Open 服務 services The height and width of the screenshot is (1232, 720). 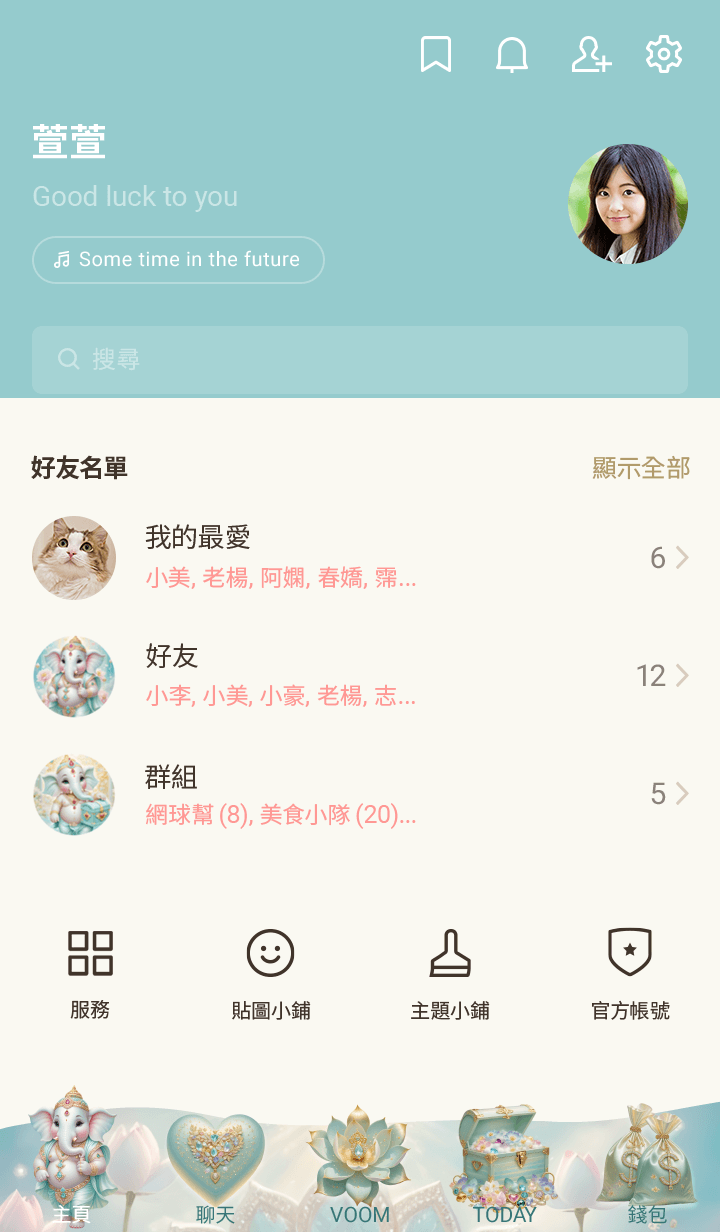90,972
